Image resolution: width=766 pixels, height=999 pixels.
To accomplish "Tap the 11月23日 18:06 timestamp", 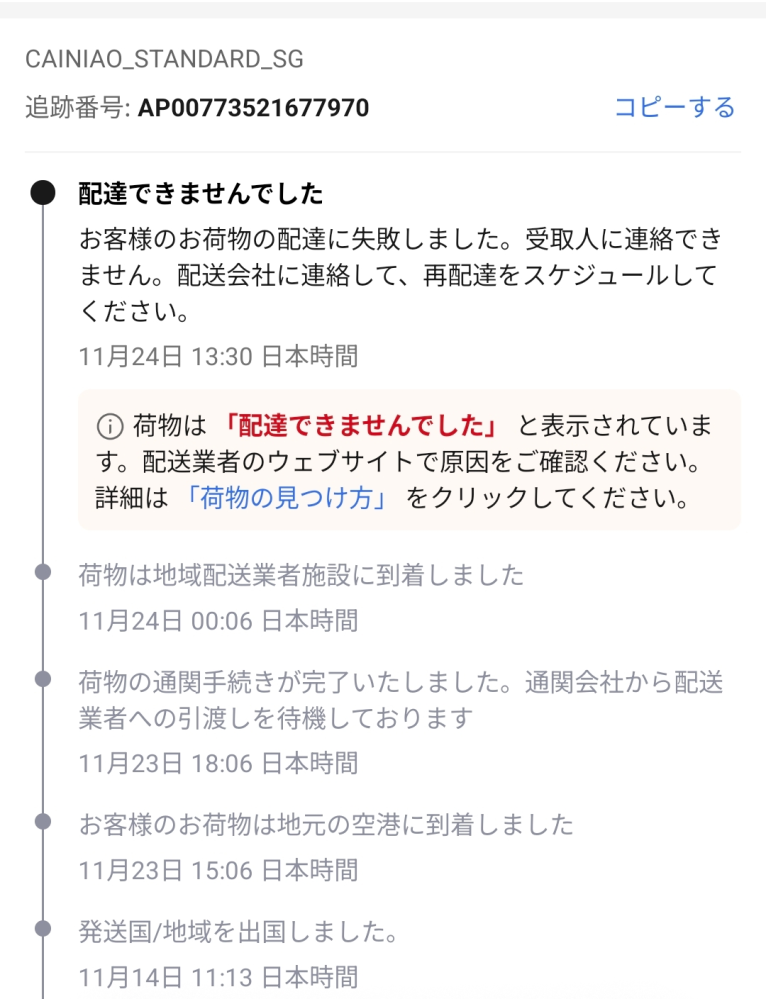I will coord(222,764).
